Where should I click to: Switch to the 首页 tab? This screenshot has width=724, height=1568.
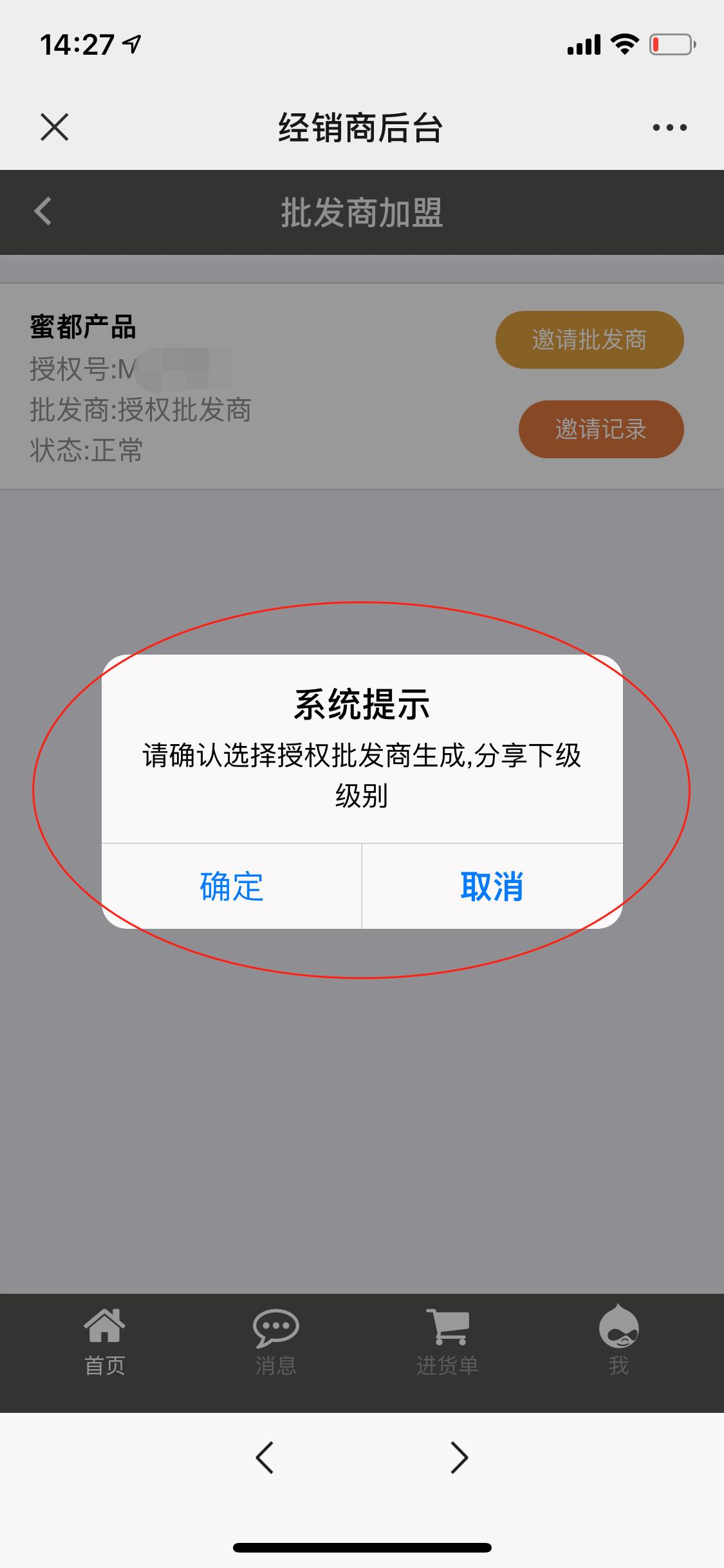point(104,1342)
